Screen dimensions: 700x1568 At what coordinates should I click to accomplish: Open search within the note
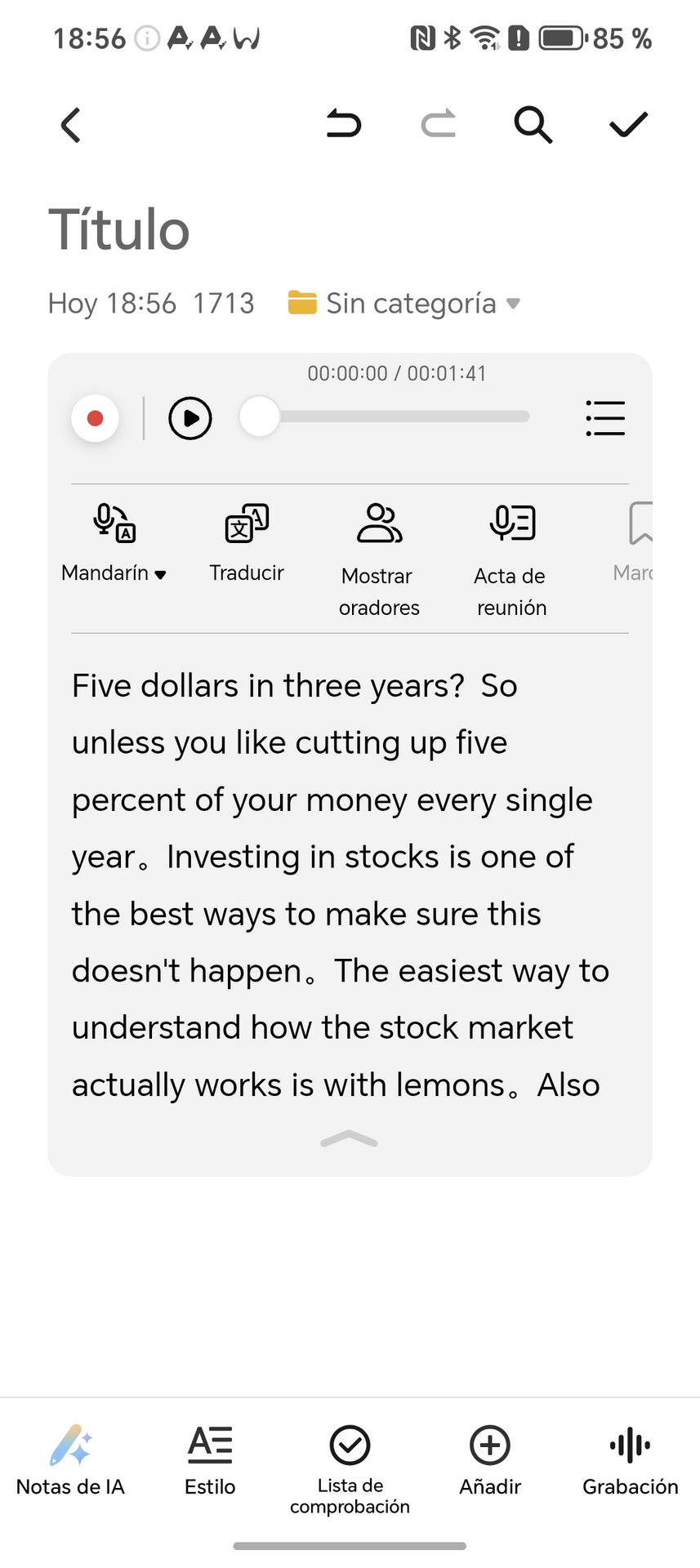(x=533, y=125)
